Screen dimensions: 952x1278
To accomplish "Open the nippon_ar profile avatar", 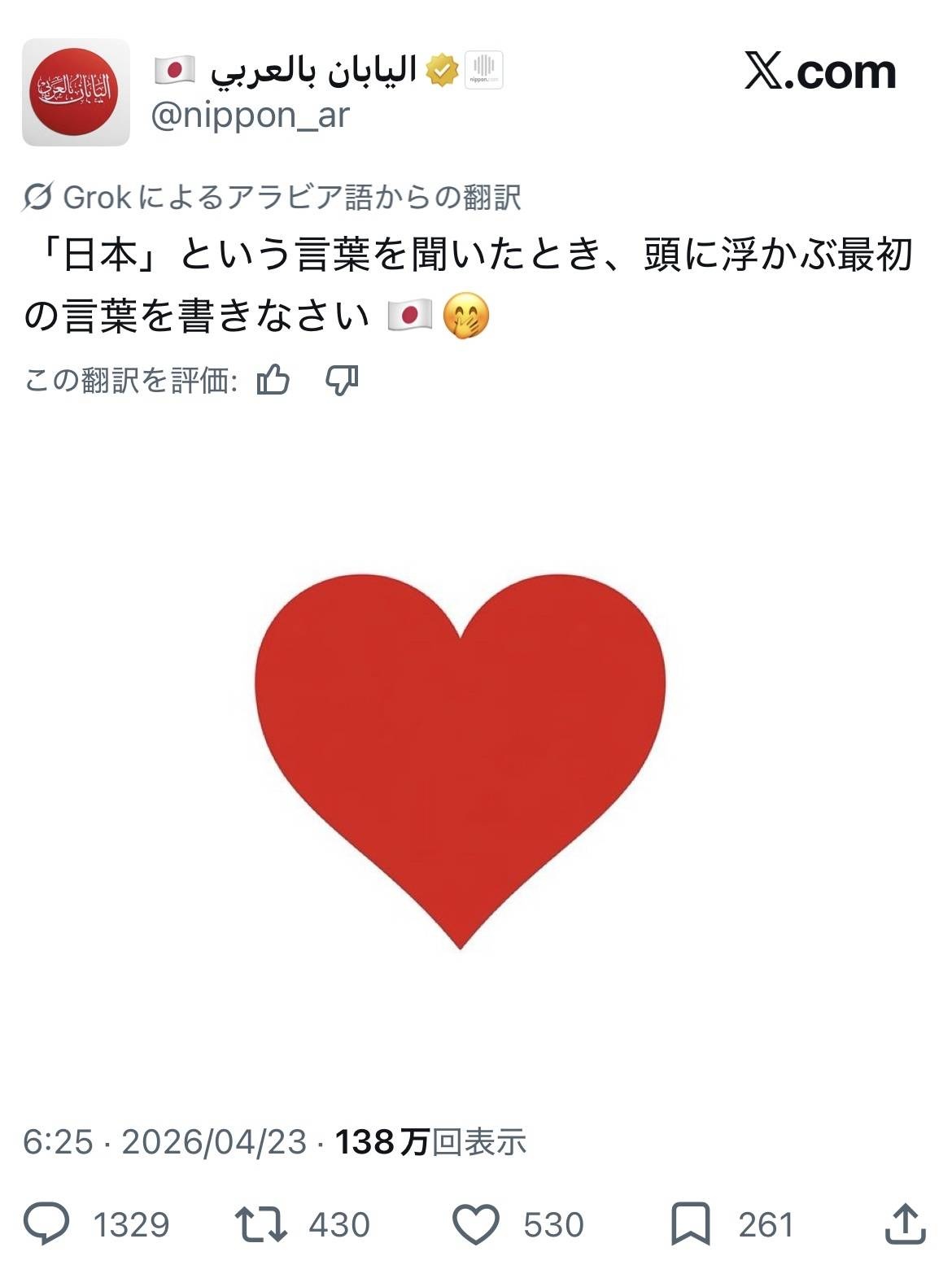I will pos(75,92).
